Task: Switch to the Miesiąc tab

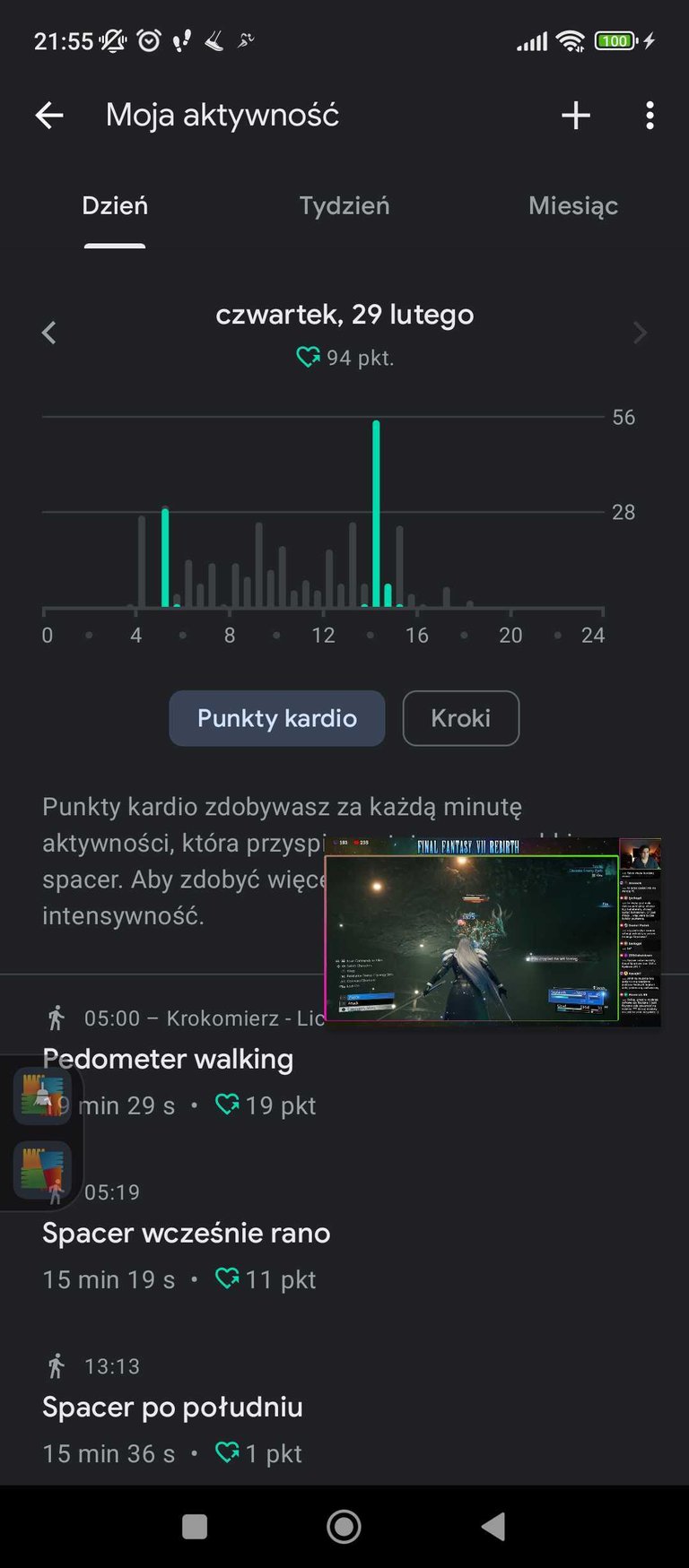Action: [573, 205]
